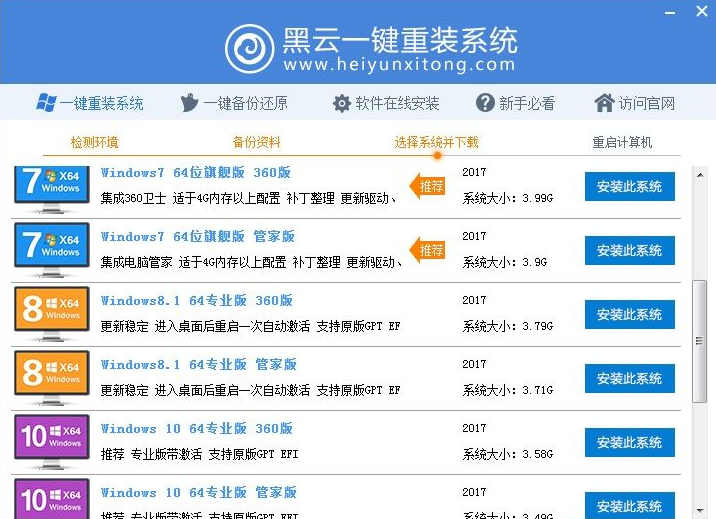The image size is (716, 519).
Task: Visit 访问官网 official site
Action: coord(634,103)
